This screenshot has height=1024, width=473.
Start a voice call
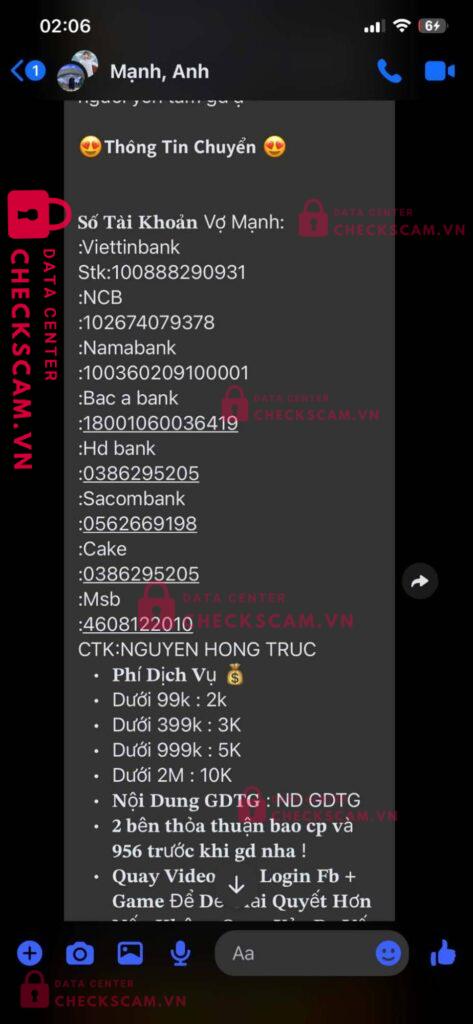point(389,71)
